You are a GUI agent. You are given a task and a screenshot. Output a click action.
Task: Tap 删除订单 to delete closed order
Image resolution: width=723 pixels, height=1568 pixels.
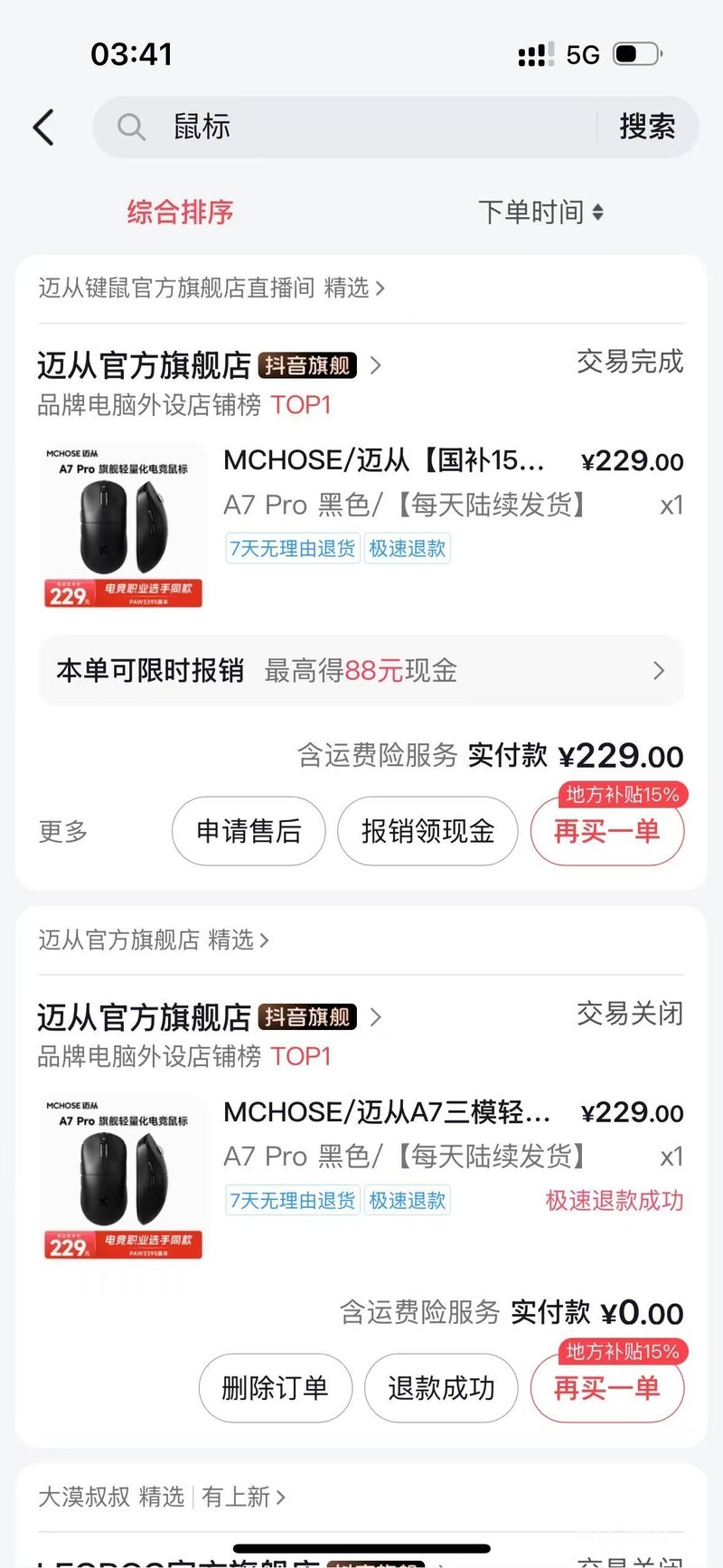click(275, 1388)
